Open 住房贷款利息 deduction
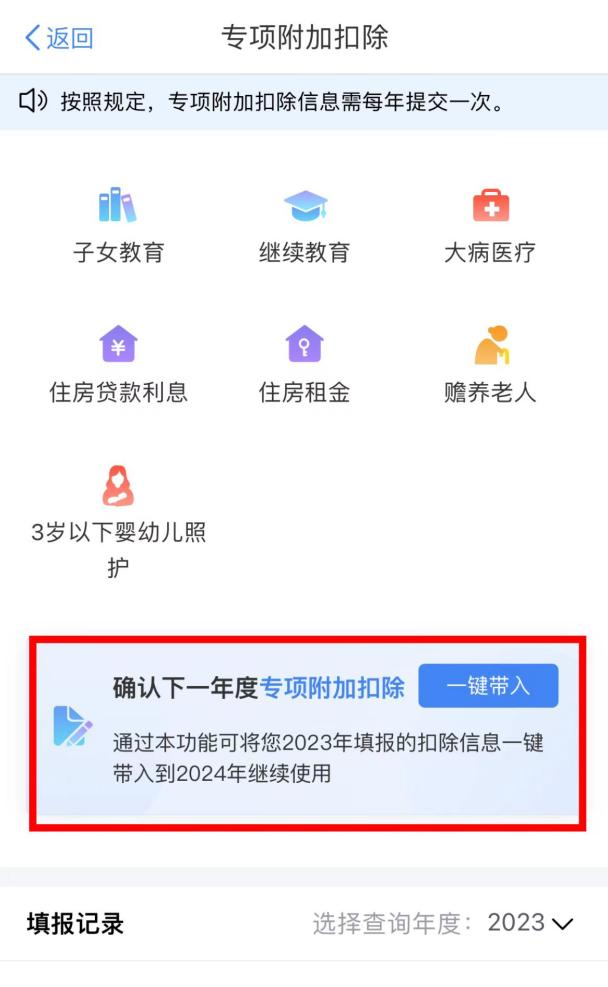 [118, 366]
